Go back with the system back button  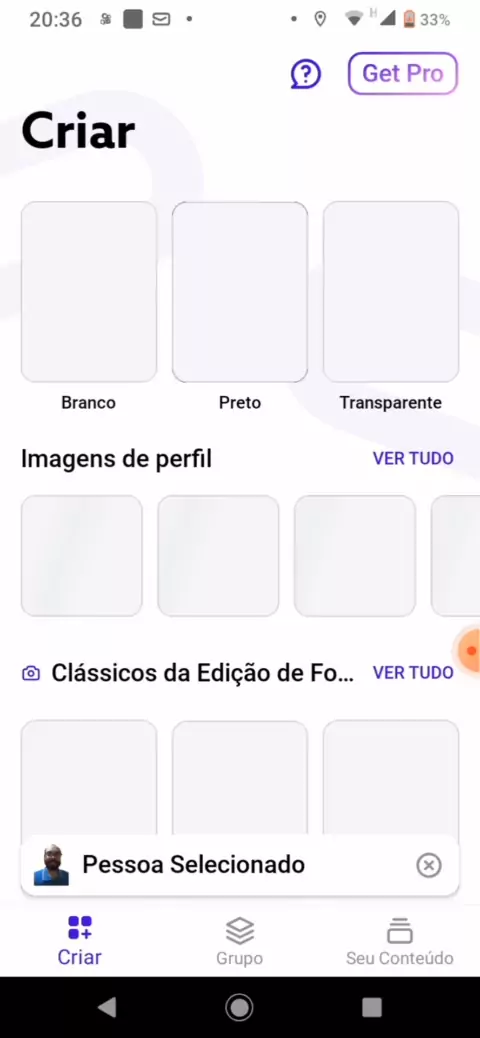point(107,1007)
